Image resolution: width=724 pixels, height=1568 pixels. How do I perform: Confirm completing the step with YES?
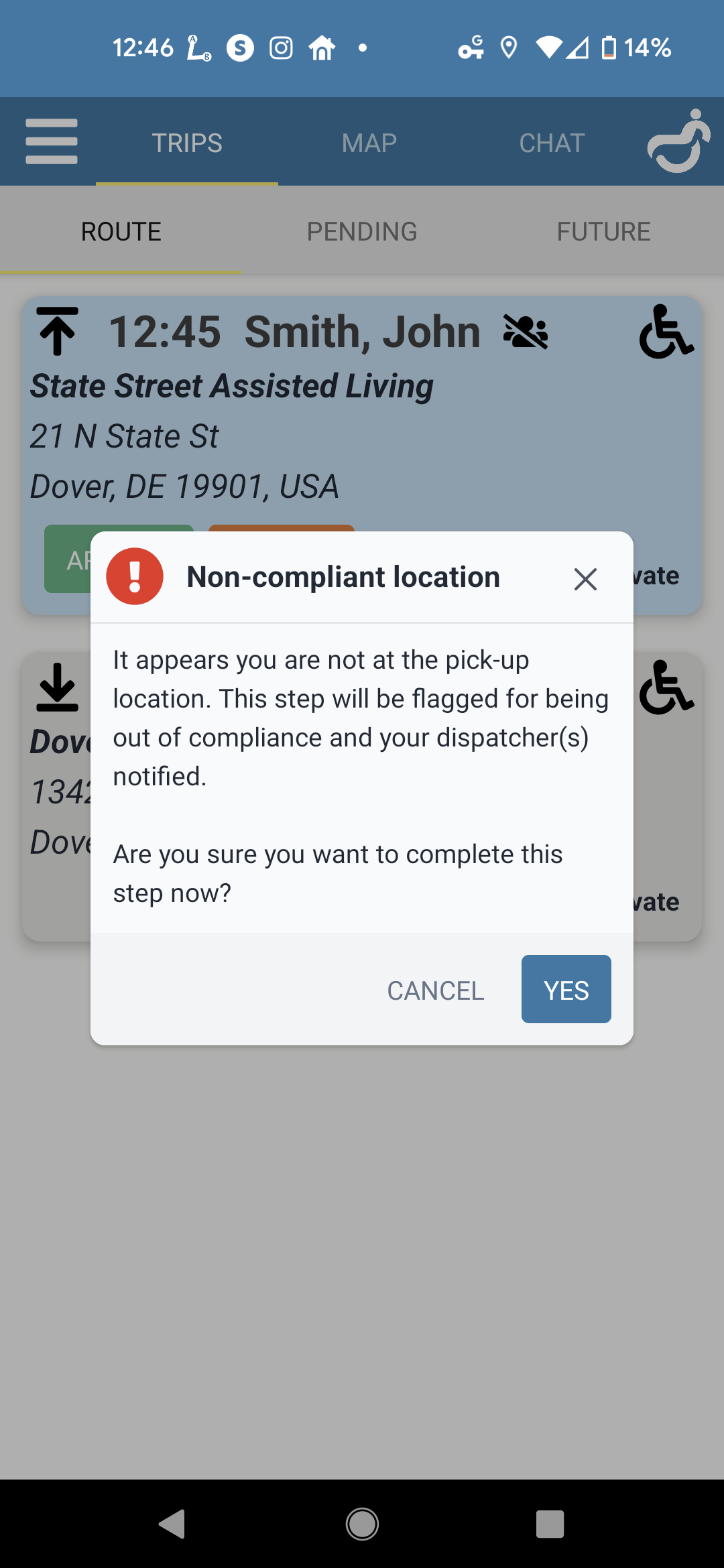(566, 990)
